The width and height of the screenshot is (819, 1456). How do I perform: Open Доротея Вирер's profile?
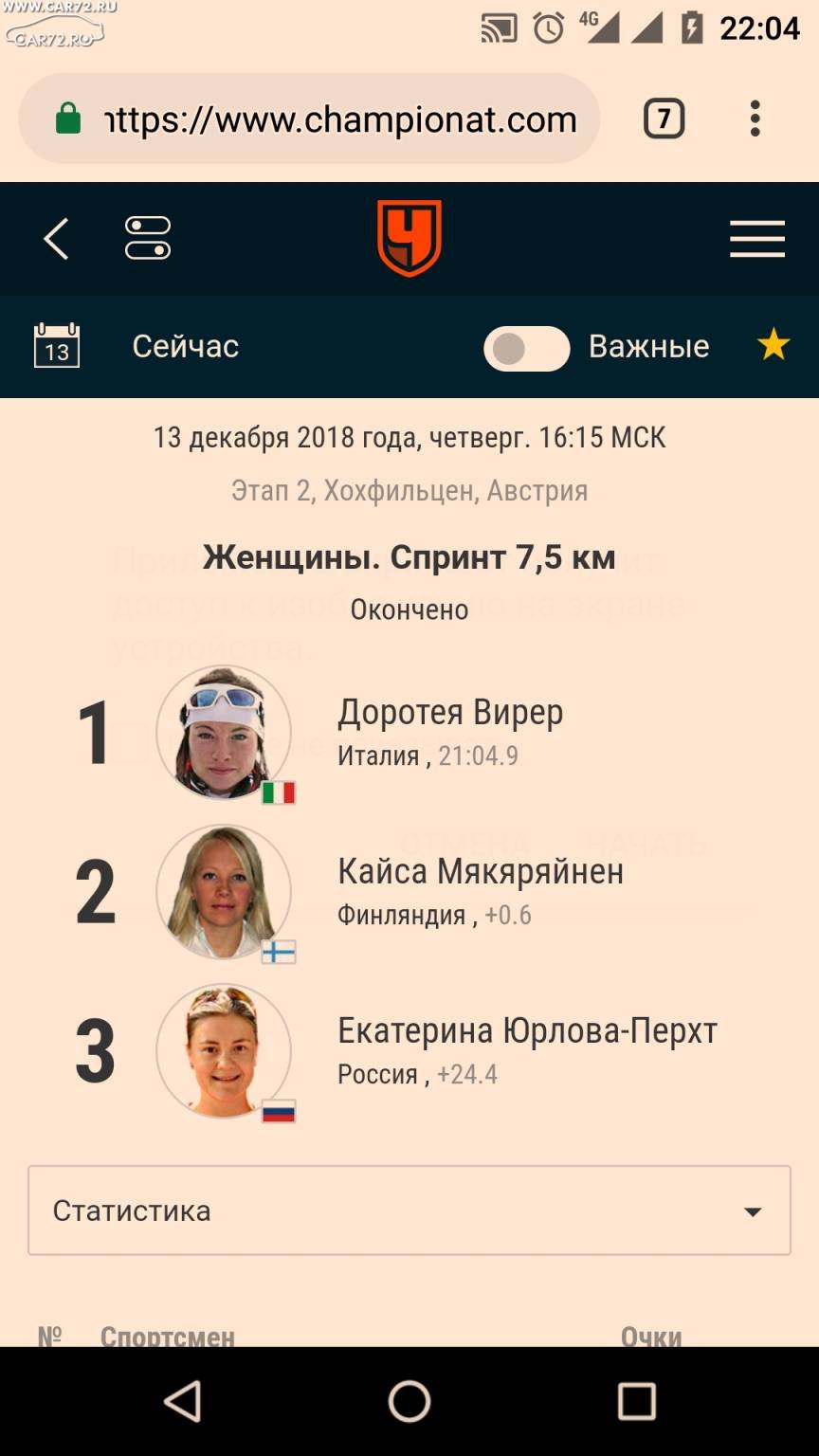(x=450, y=712)
